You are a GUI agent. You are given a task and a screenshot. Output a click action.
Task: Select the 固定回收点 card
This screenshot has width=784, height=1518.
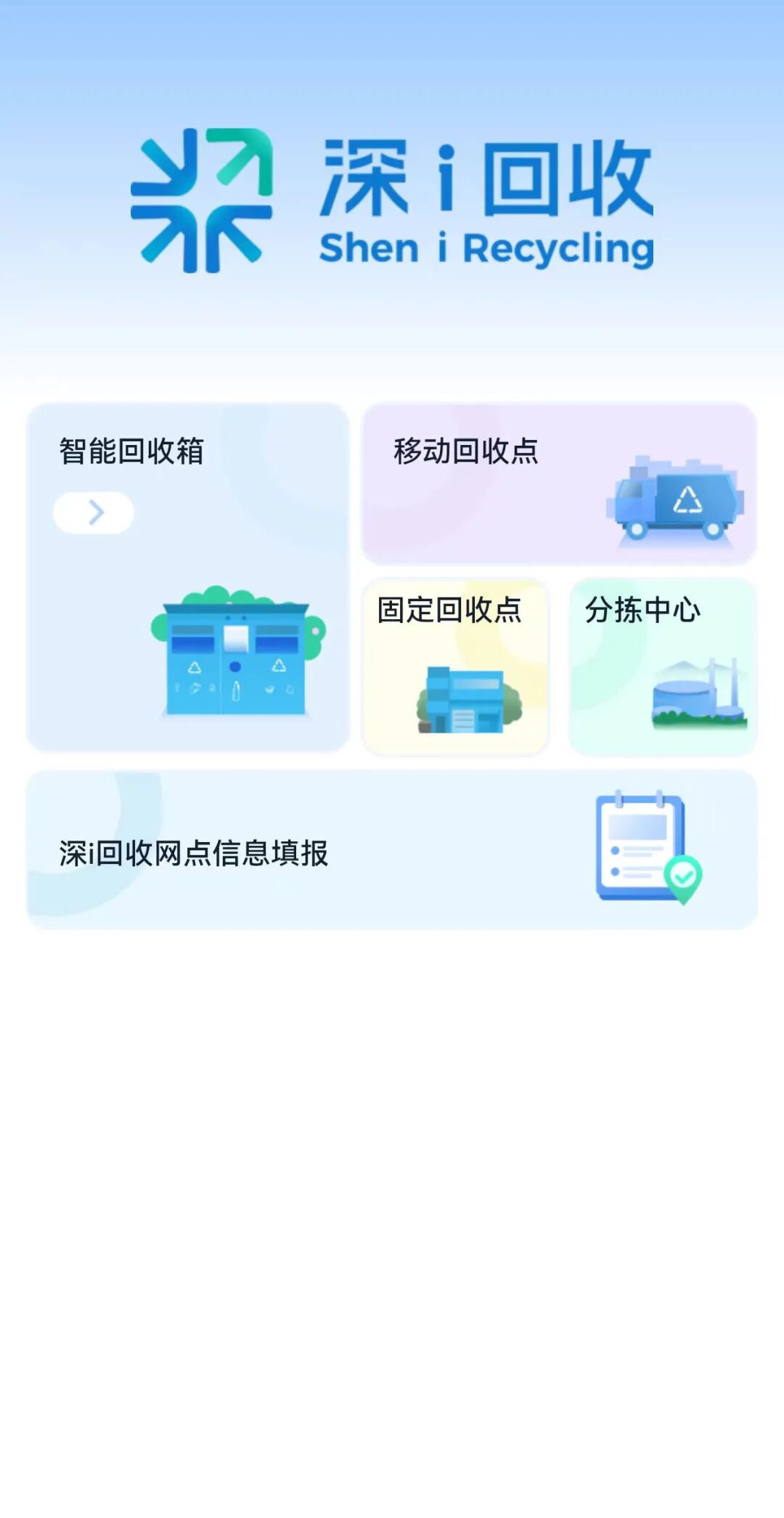[455, 667]
